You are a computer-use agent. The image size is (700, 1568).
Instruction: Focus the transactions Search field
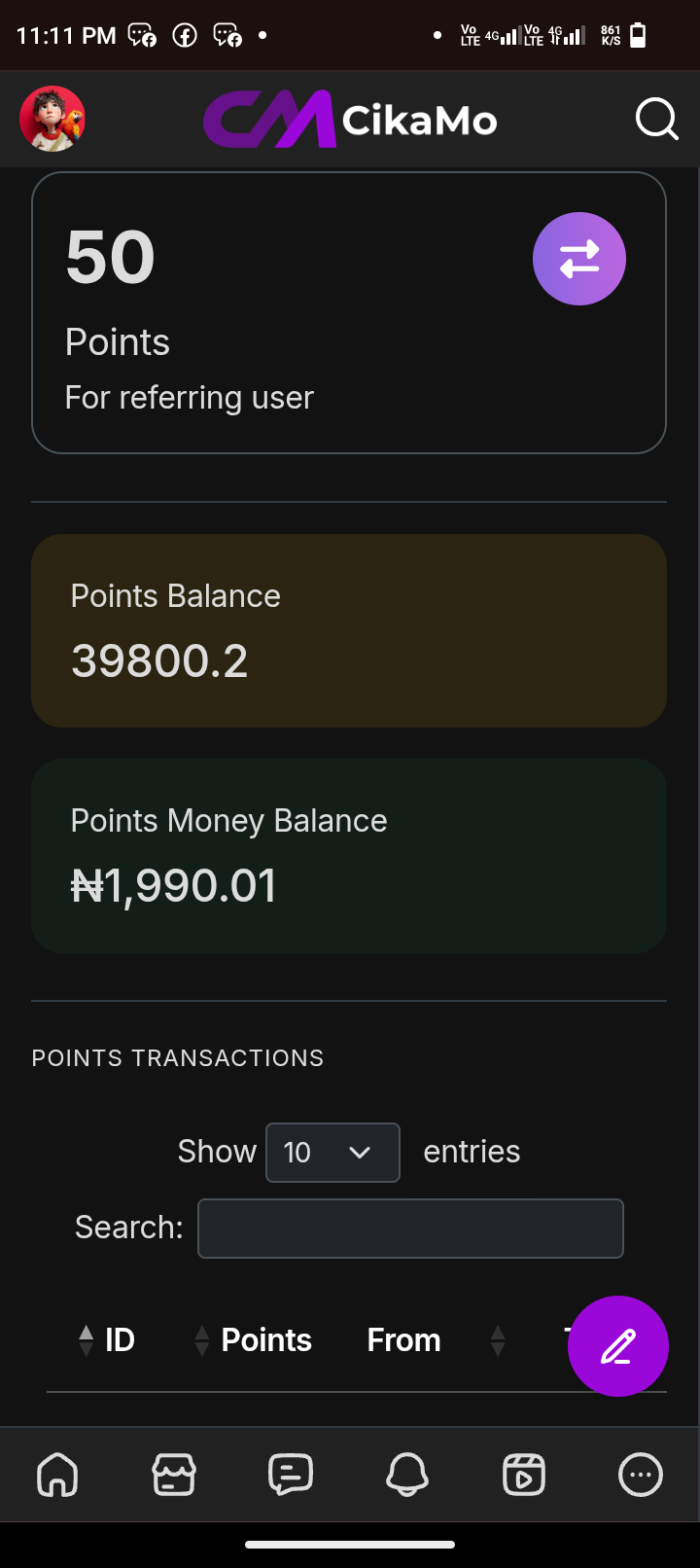point(410,1229)
